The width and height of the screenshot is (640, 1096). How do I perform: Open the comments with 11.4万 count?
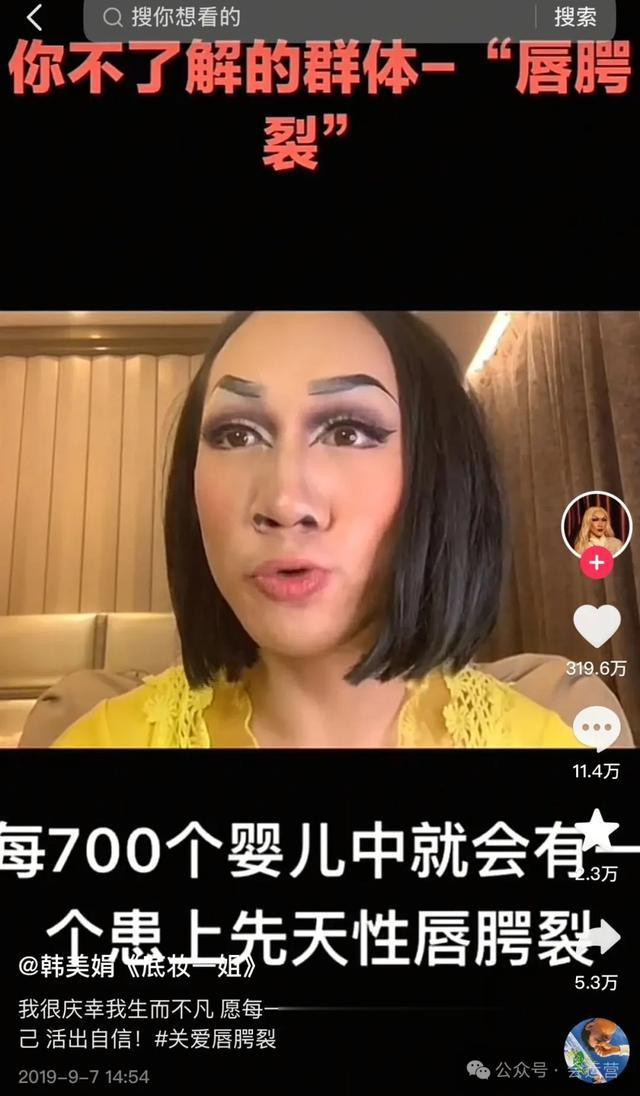[596, 728]
